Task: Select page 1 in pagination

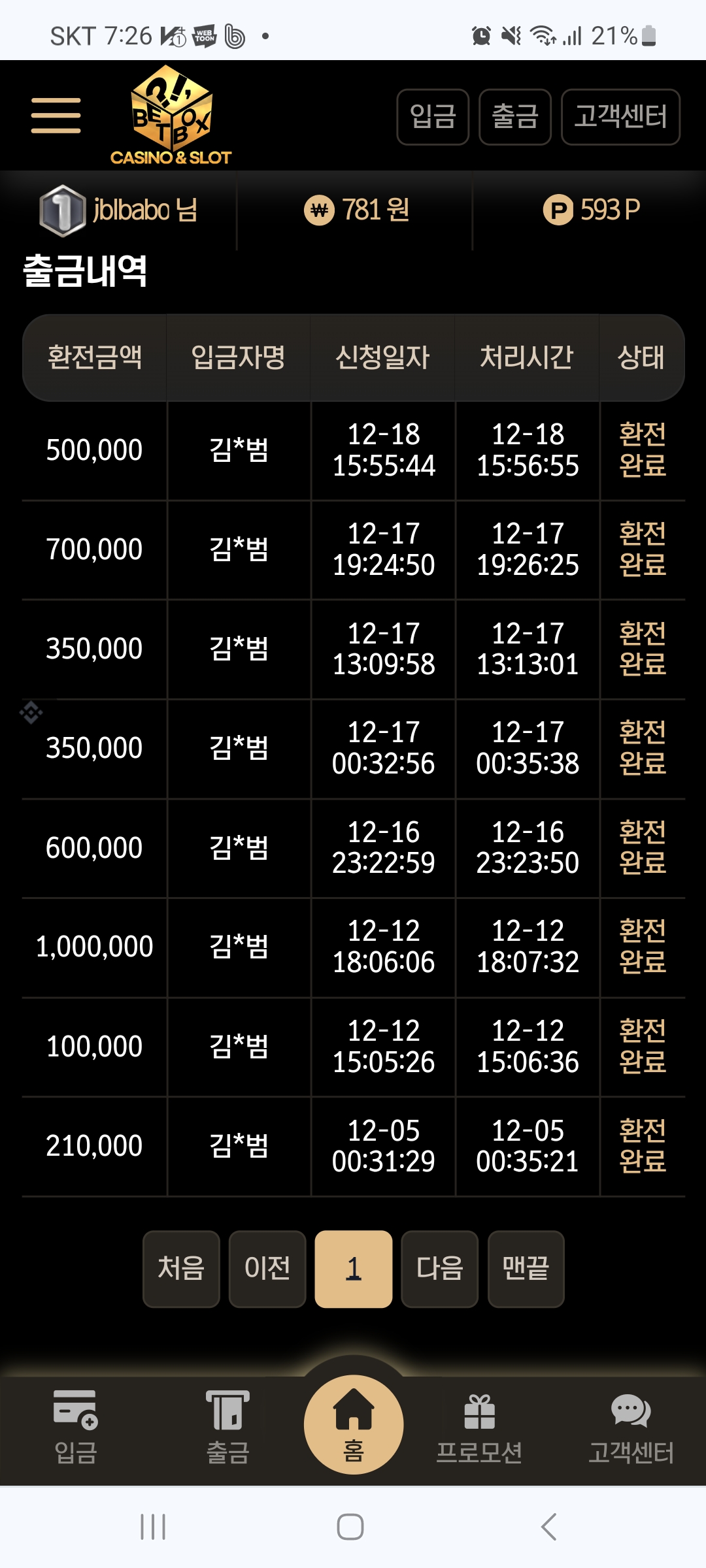Action: (354, 1269)
